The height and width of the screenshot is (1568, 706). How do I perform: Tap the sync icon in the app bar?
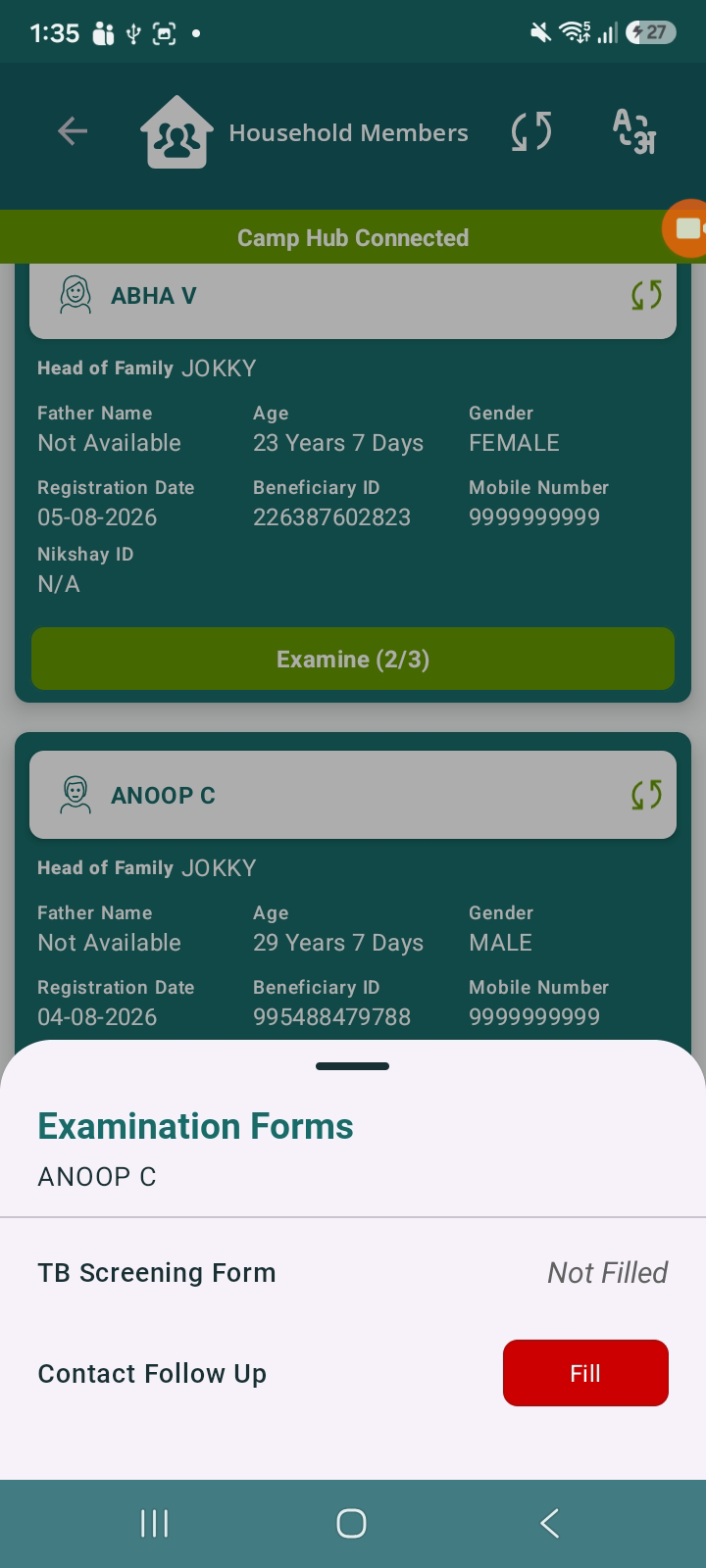pos(531,131)
